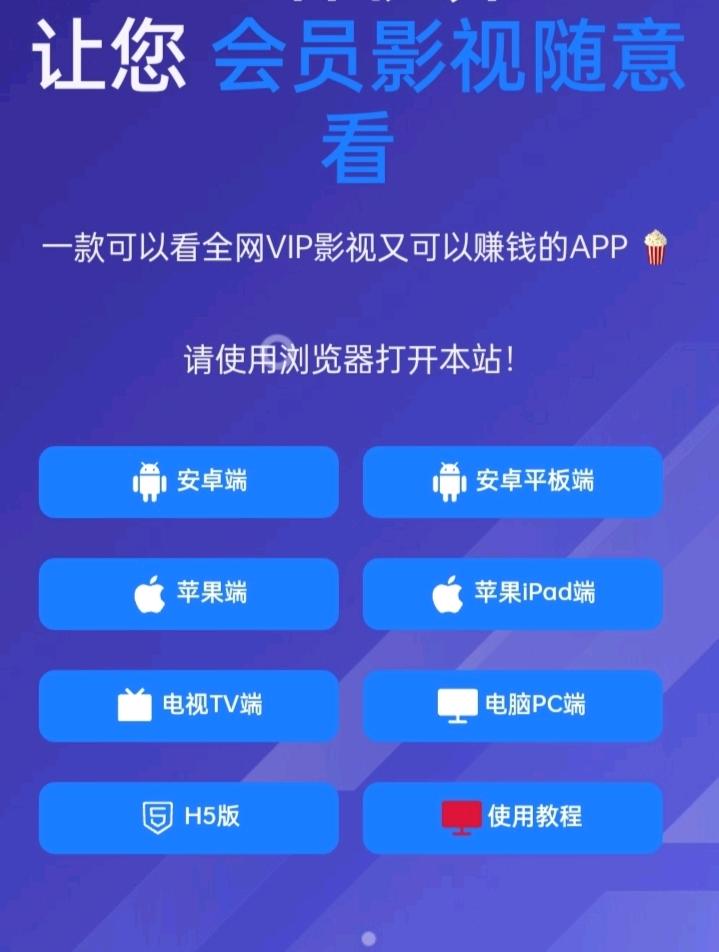Download the 安卓端 Android version
Viewport: 719px width, 952px height.
(x=189, y=482)
